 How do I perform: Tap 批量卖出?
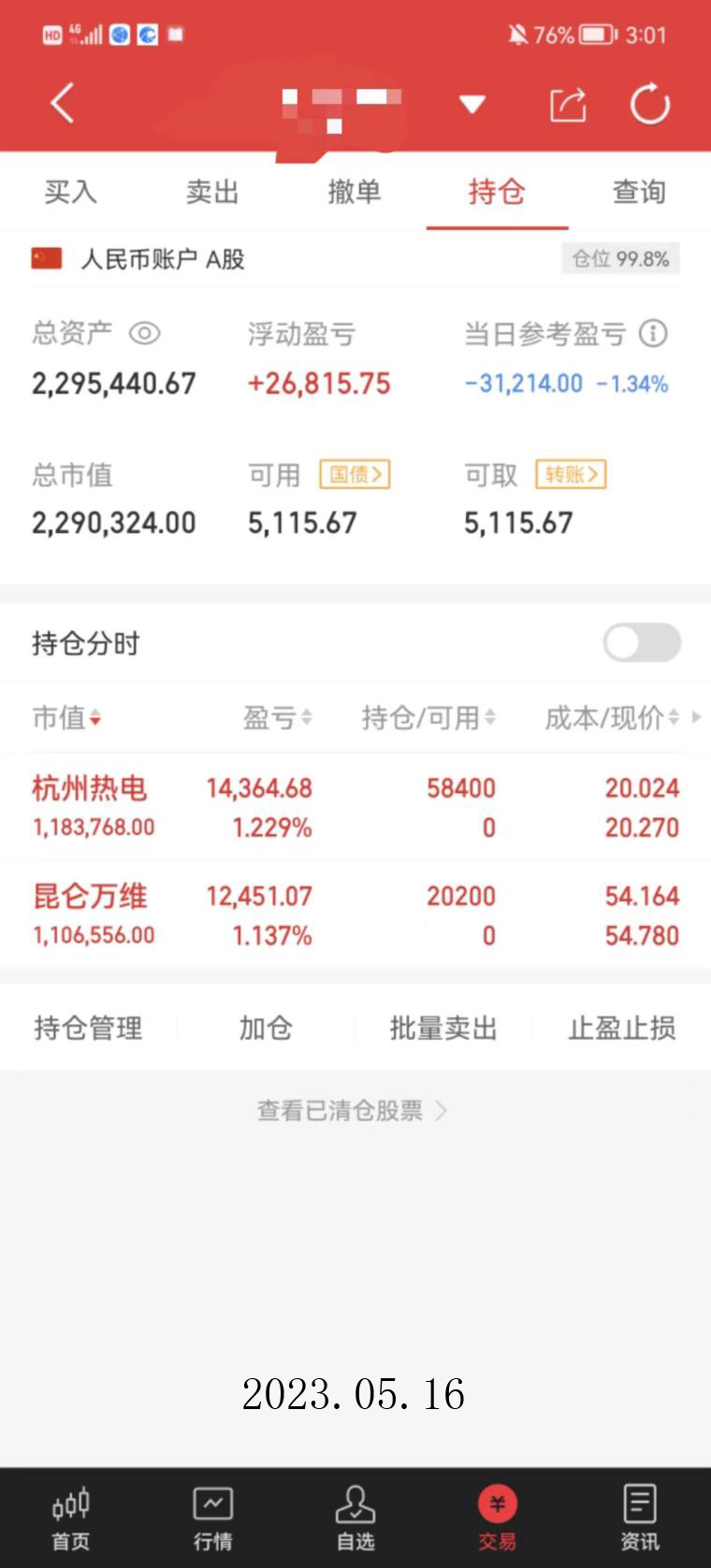pos(443,1029)
